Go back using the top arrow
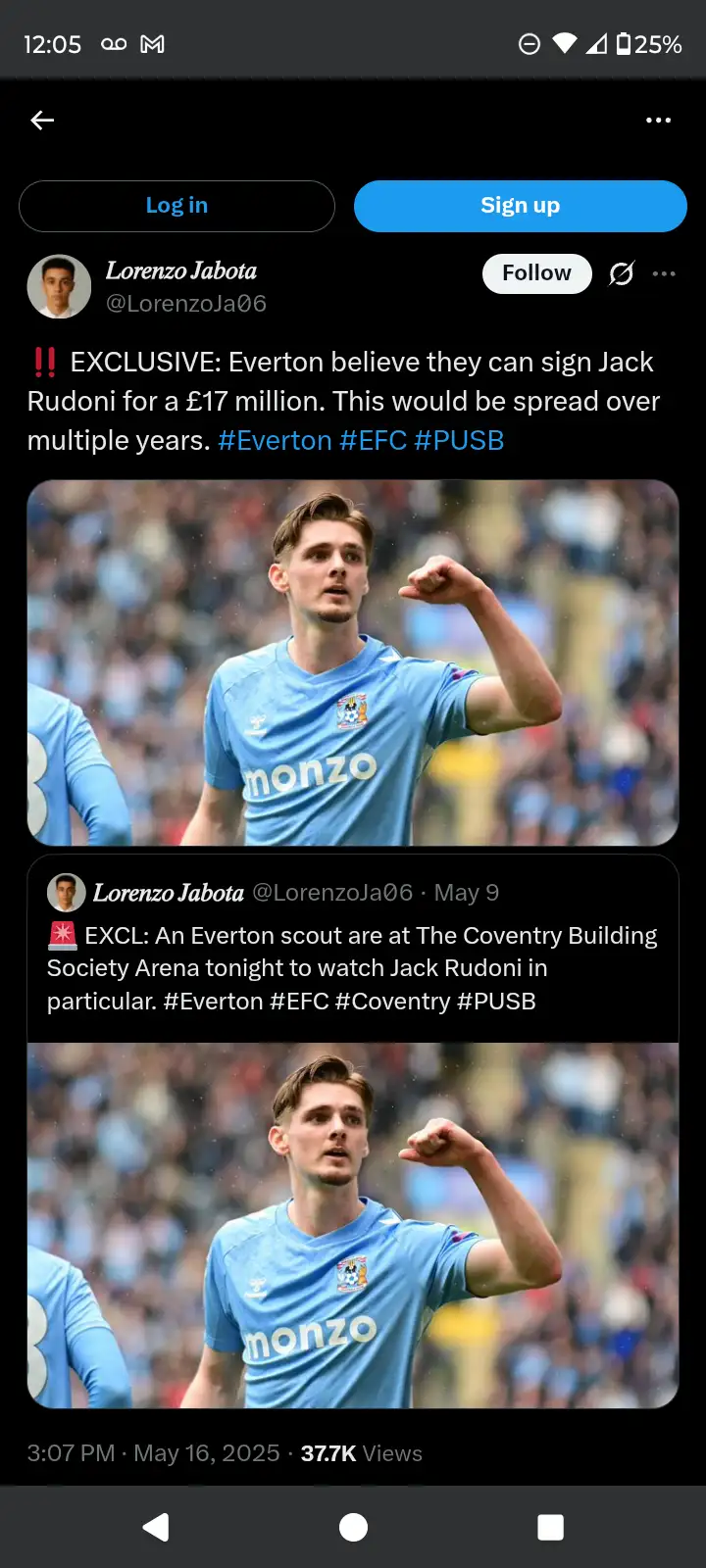The image size is (706, 1568). (42, 121)
